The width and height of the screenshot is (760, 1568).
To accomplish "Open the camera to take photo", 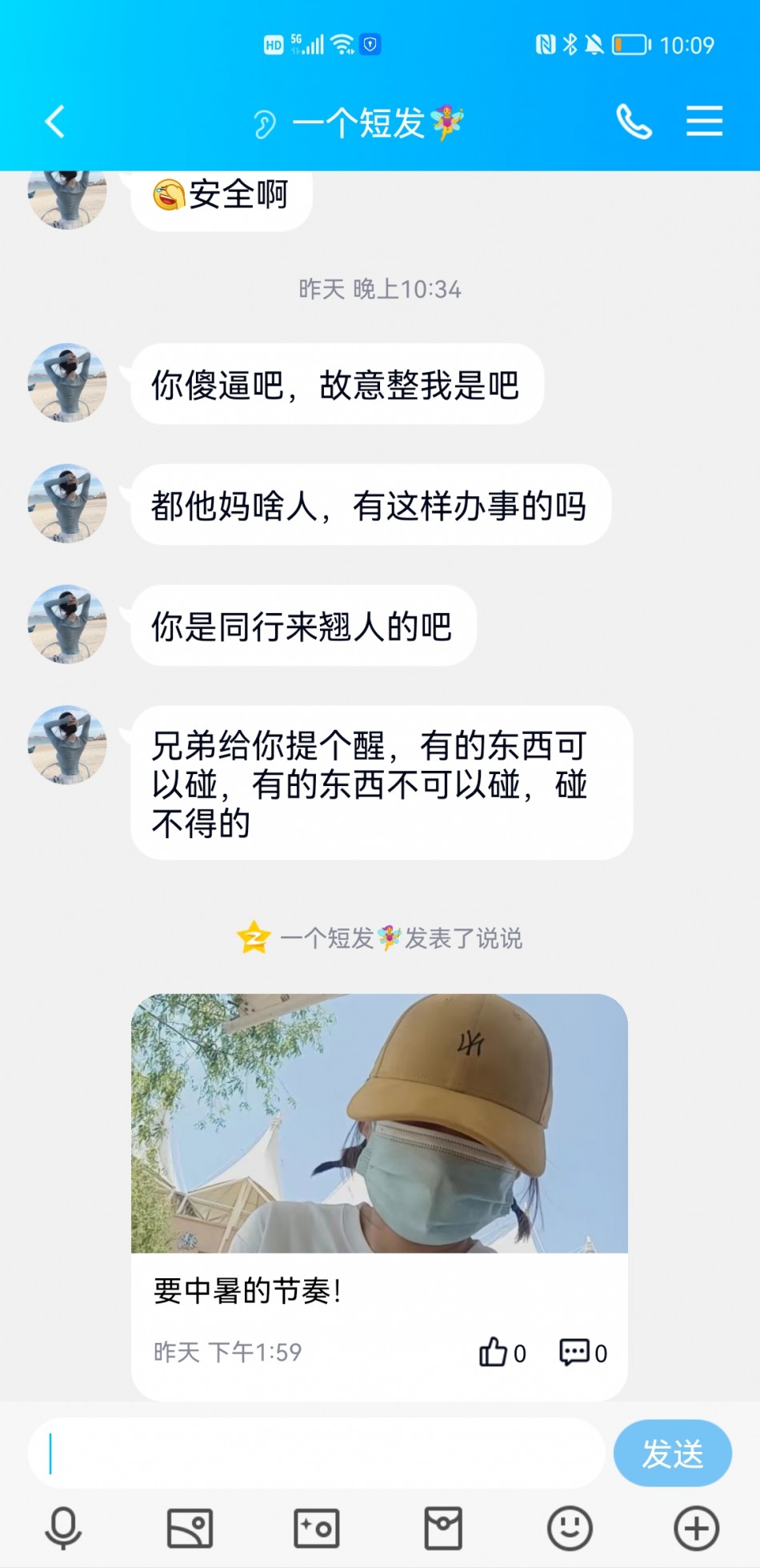I will click(x=317, y=1528).
